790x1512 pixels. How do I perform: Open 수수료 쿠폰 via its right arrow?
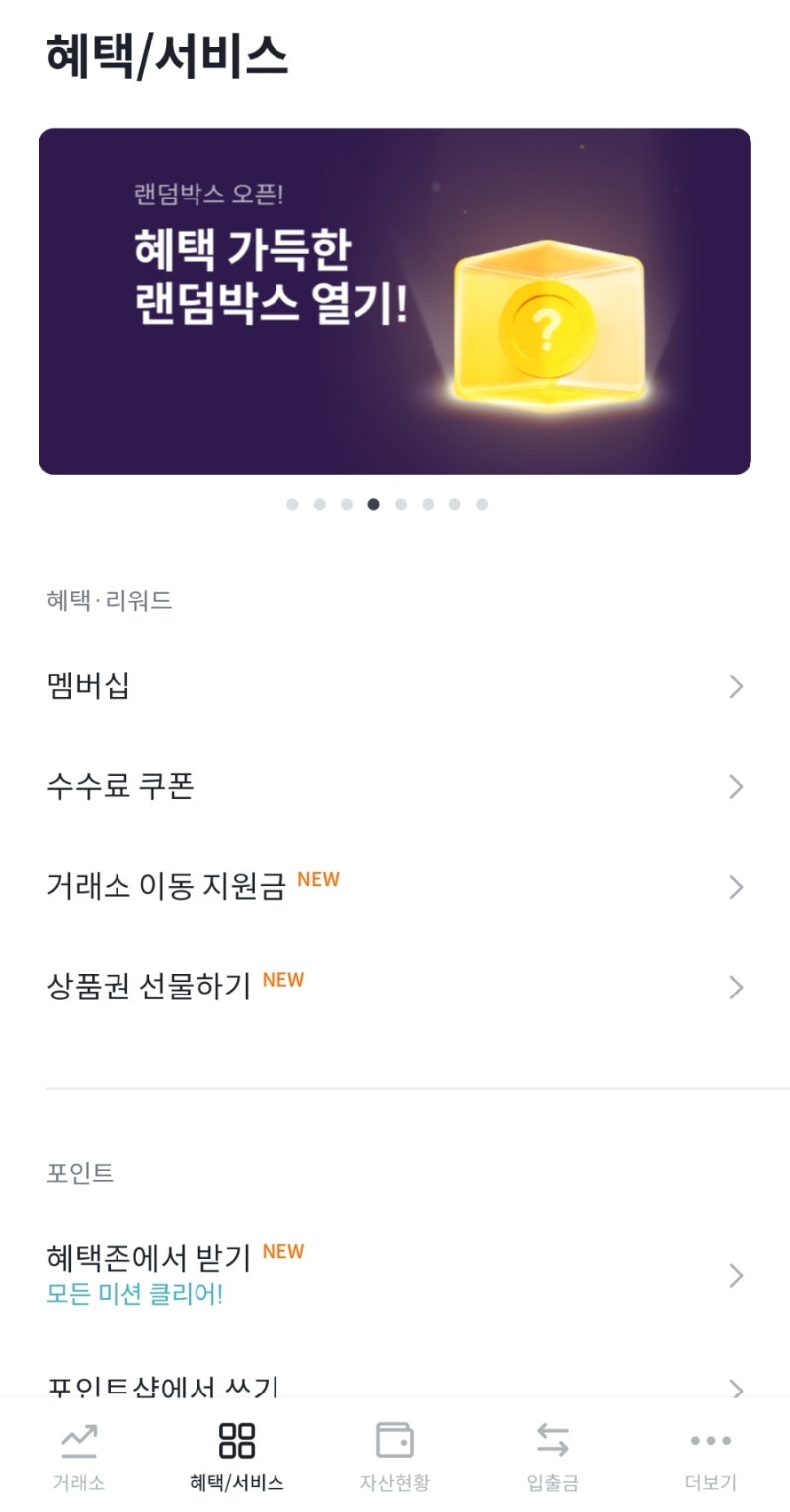(735, 786)
